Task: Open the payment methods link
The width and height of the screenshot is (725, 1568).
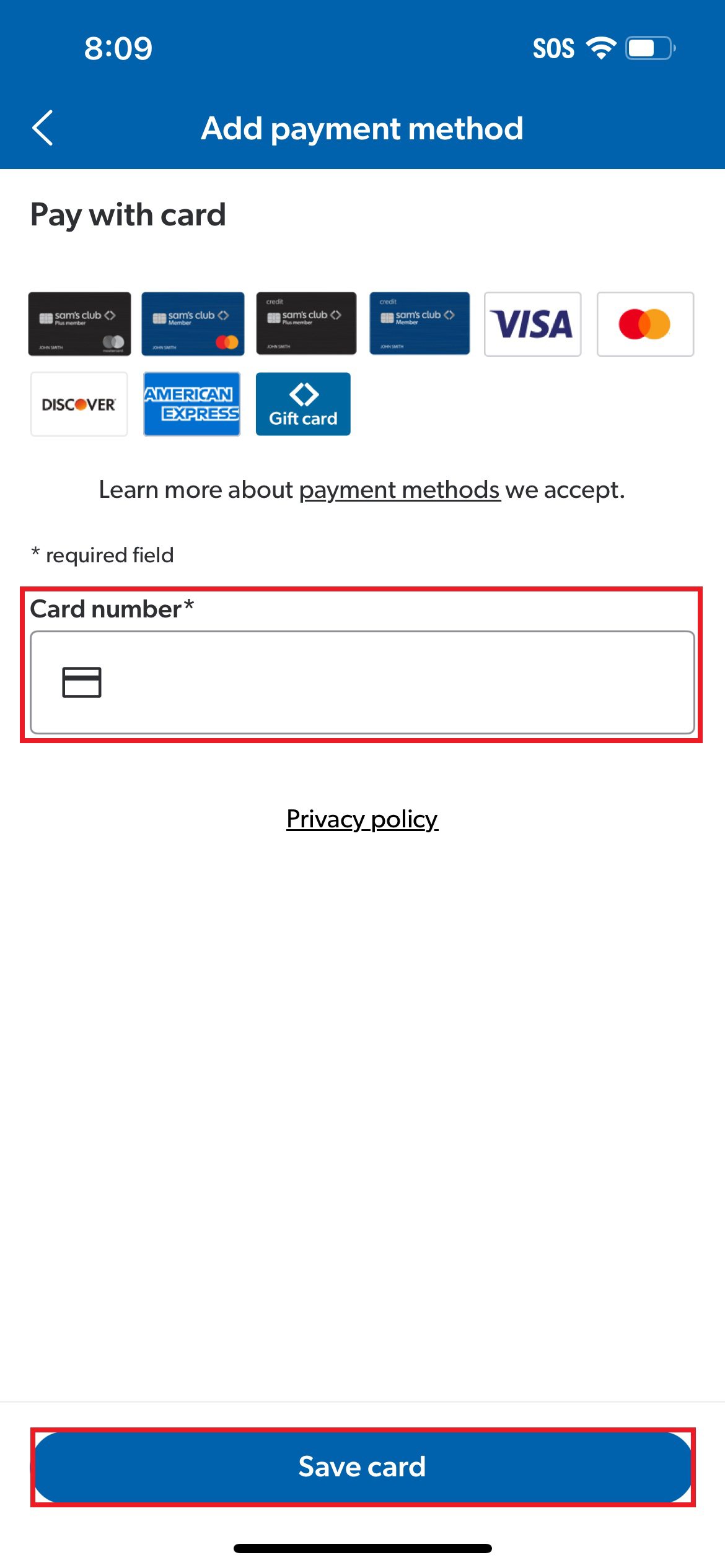Action: [400, 490]
